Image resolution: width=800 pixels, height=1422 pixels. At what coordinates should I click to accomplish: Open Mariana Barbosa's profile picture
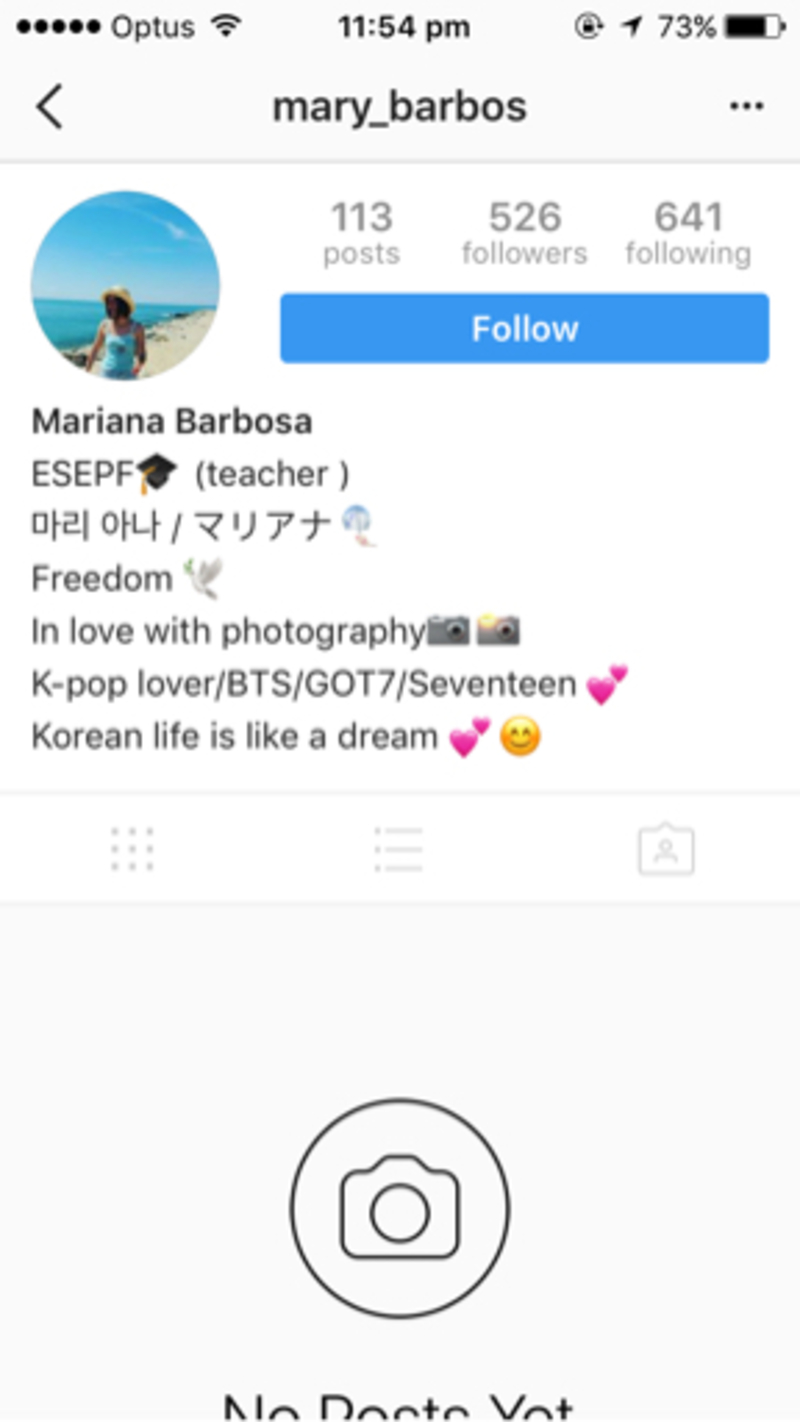[125, 285]
